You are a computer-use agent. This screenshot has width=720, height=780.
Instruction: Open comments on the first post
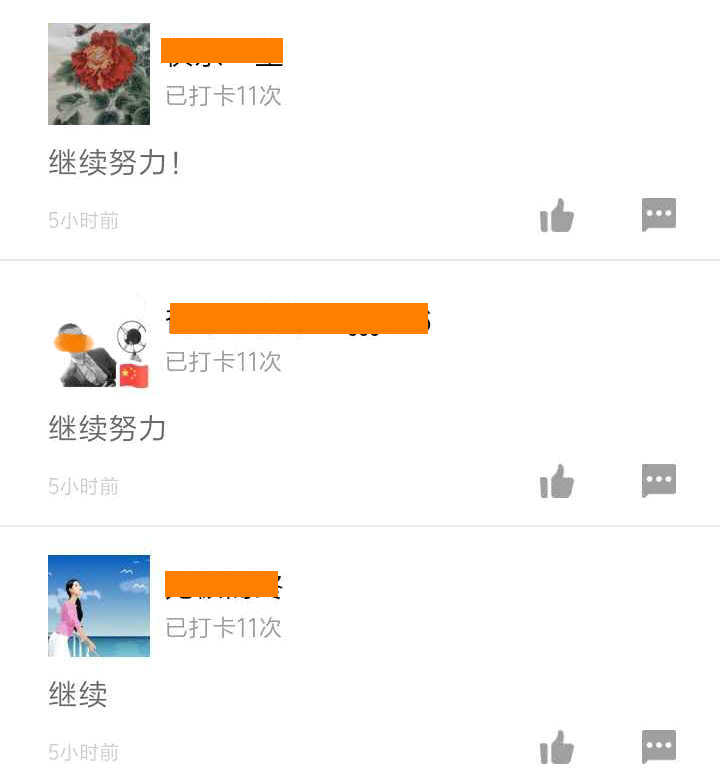(659, 215)
